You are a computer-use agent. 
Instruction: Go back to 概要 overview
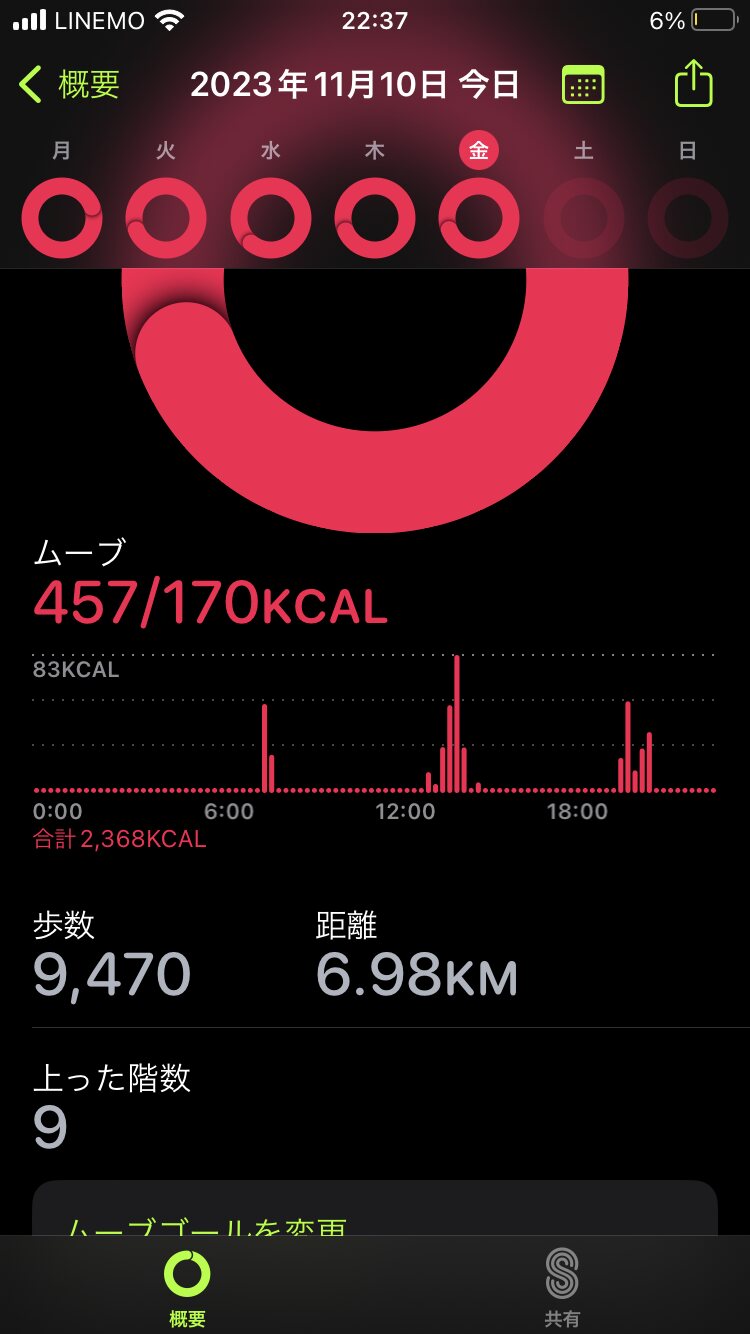70,85
